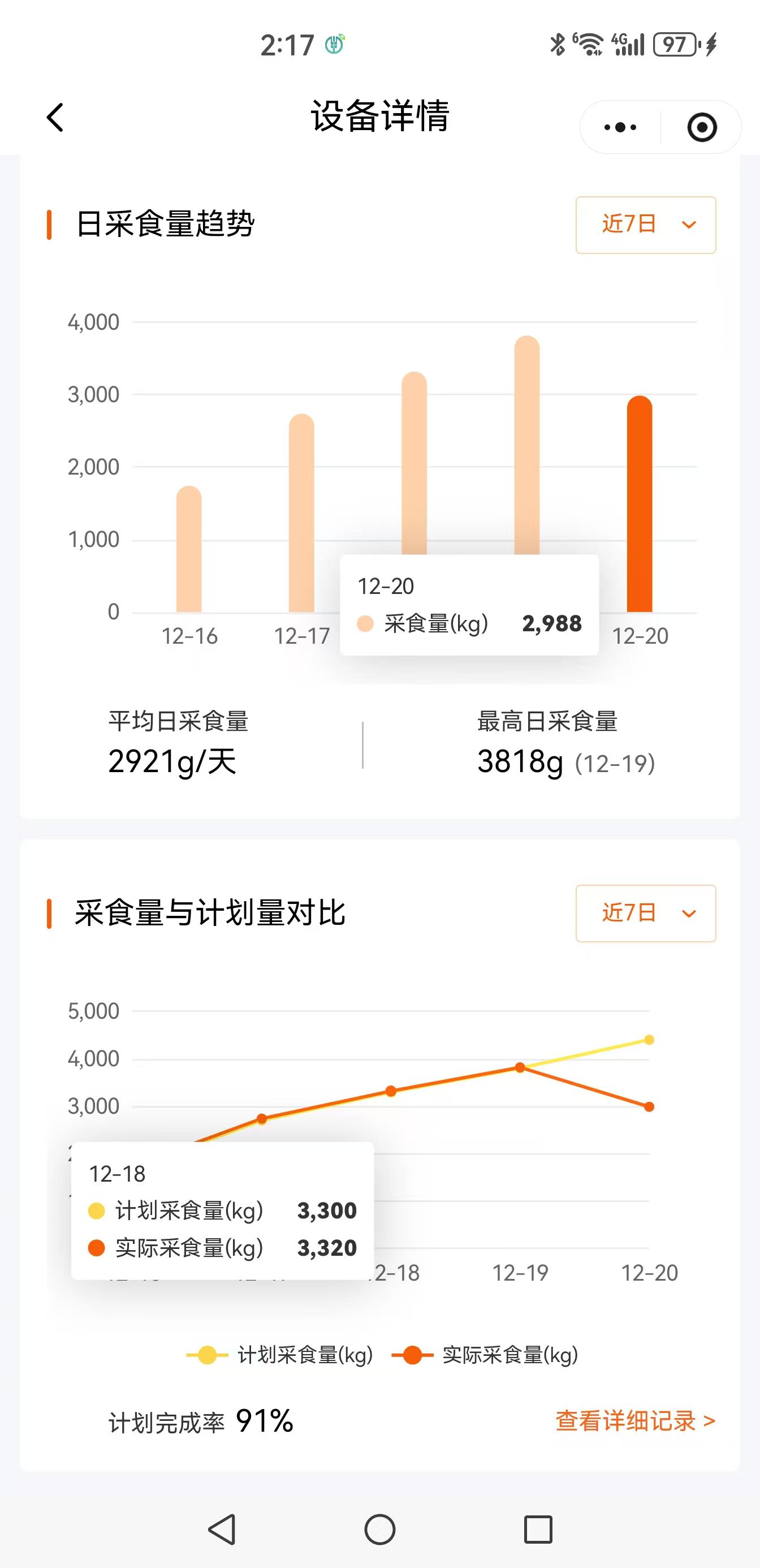
Task: Tap the 12-19 tallest bar
Action: (x=526, y=445)
